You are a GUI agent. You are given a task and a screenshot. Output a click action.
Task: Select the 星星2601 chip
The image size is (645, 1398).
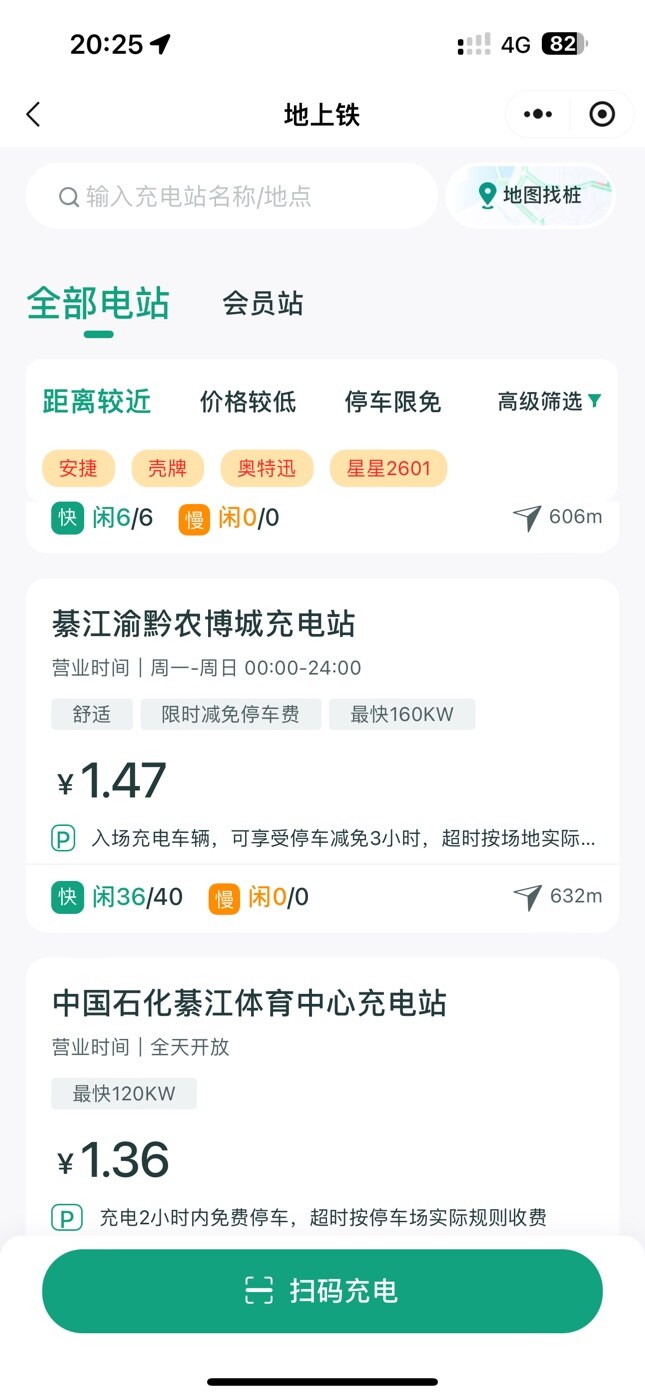click(x=388, y=468)
